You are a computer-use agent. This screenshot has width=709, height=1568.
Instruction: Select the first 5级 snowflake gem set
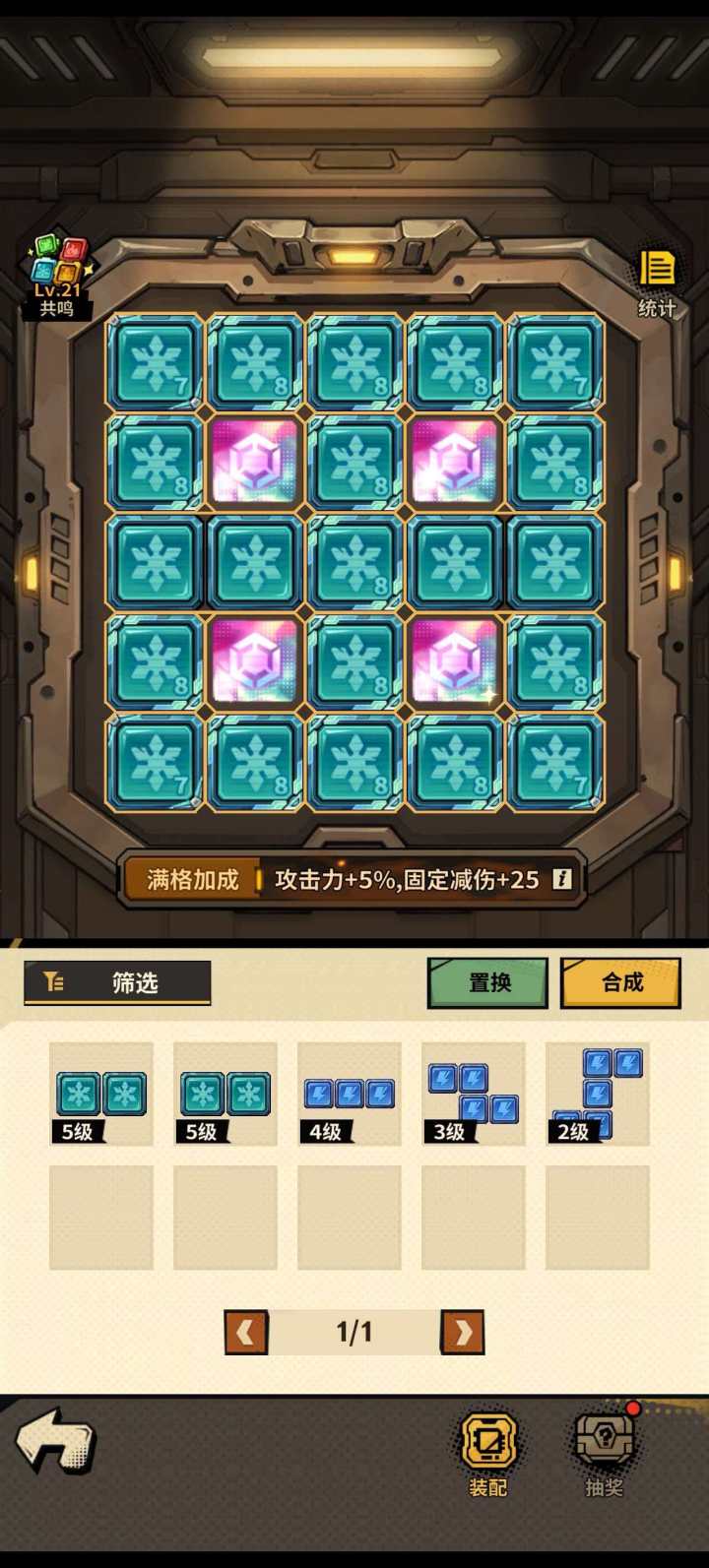coord(100,1094)
